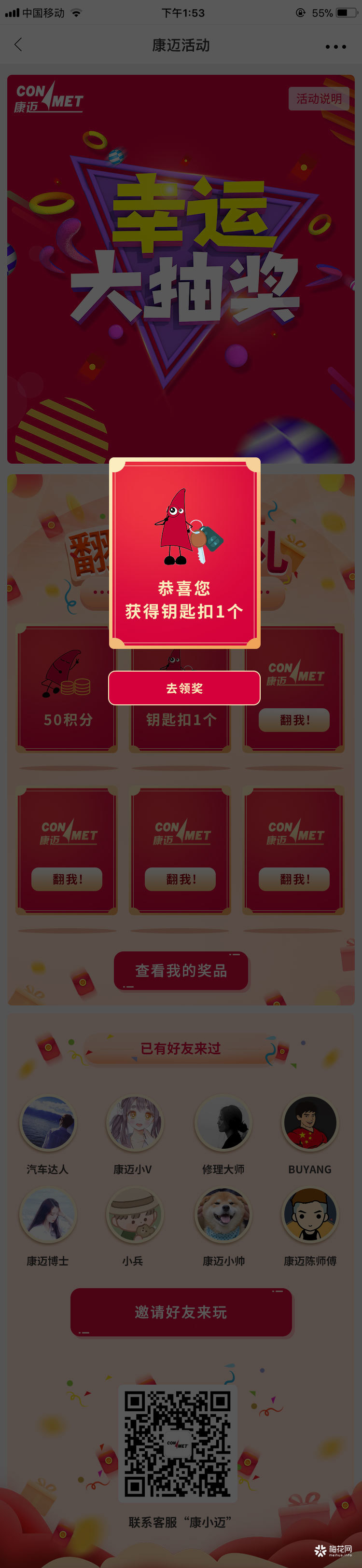Open friend 康迈博士's avatar

click(47, 1215)
